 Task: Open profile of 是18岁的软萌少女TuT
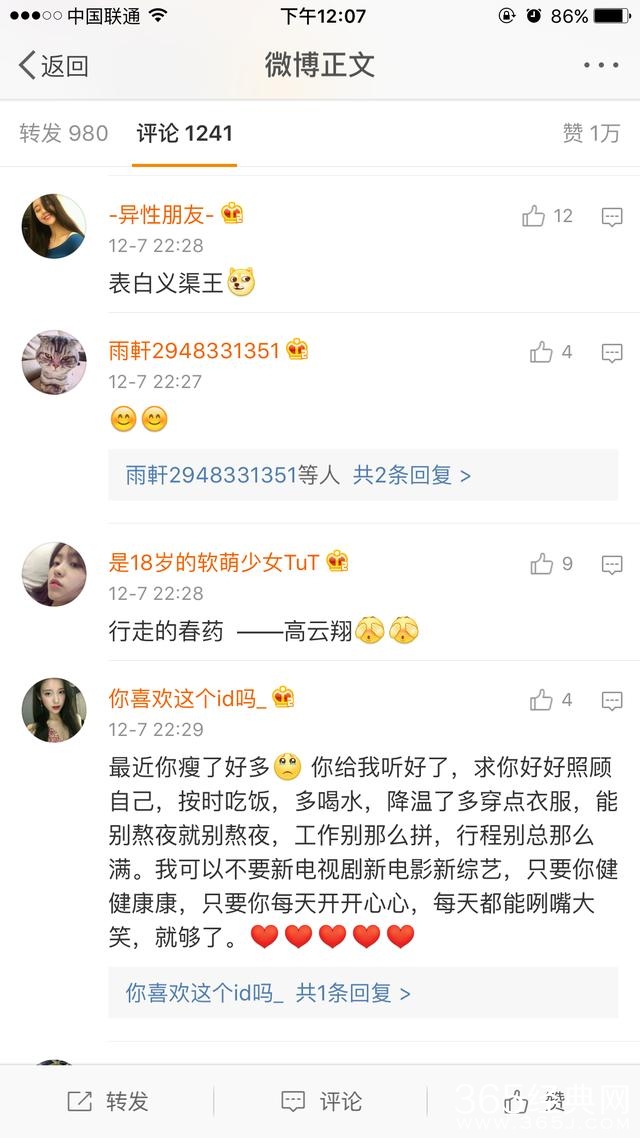point(54,574)
